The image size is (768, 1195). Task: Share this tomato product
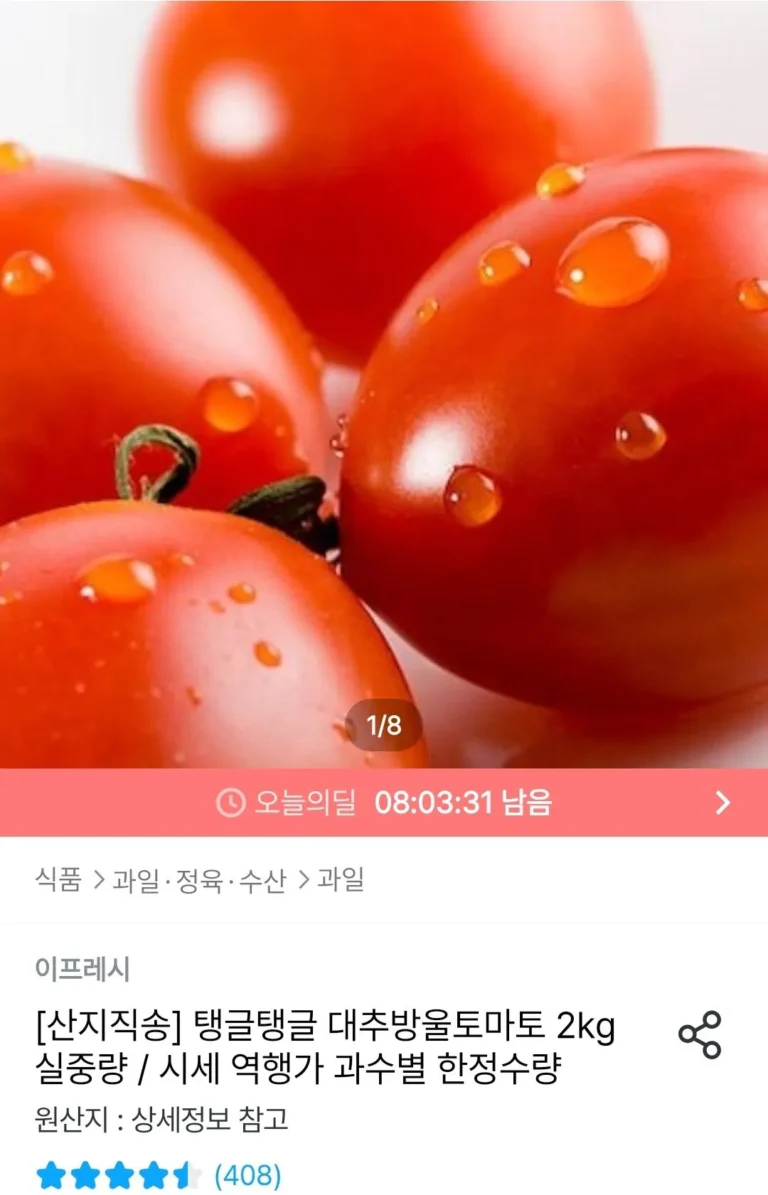tap(699, 1035)
